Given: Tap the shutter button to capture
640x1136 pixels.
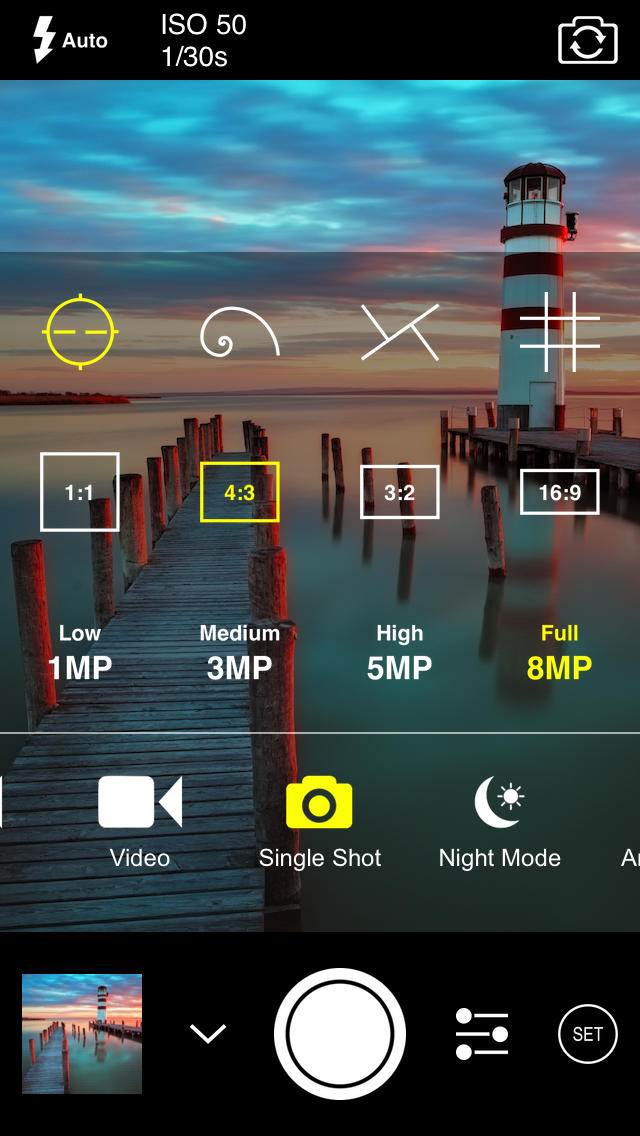Looking at the screenshot, I should [x=340, y=1034].
